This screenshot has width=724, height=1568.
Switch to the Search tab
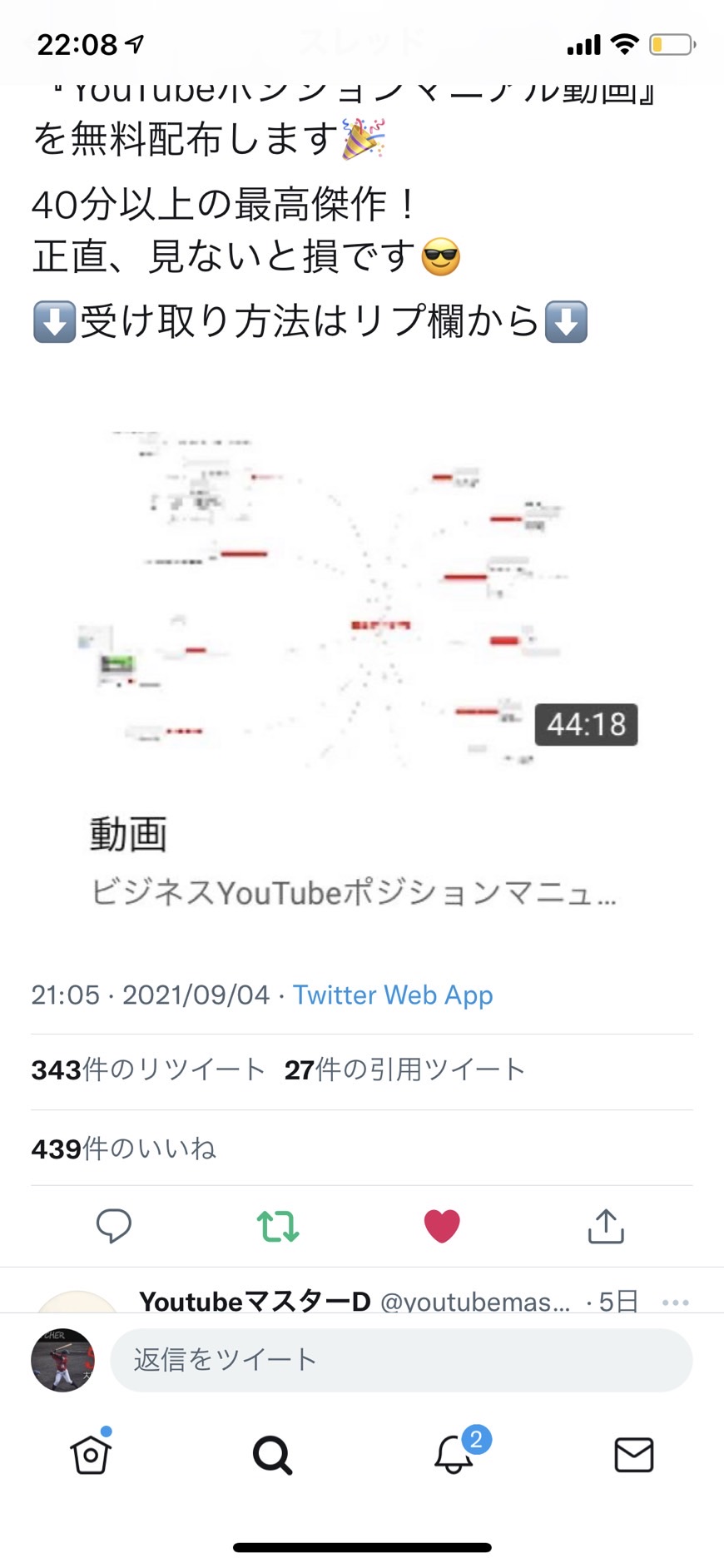(x=272, y=1455)
